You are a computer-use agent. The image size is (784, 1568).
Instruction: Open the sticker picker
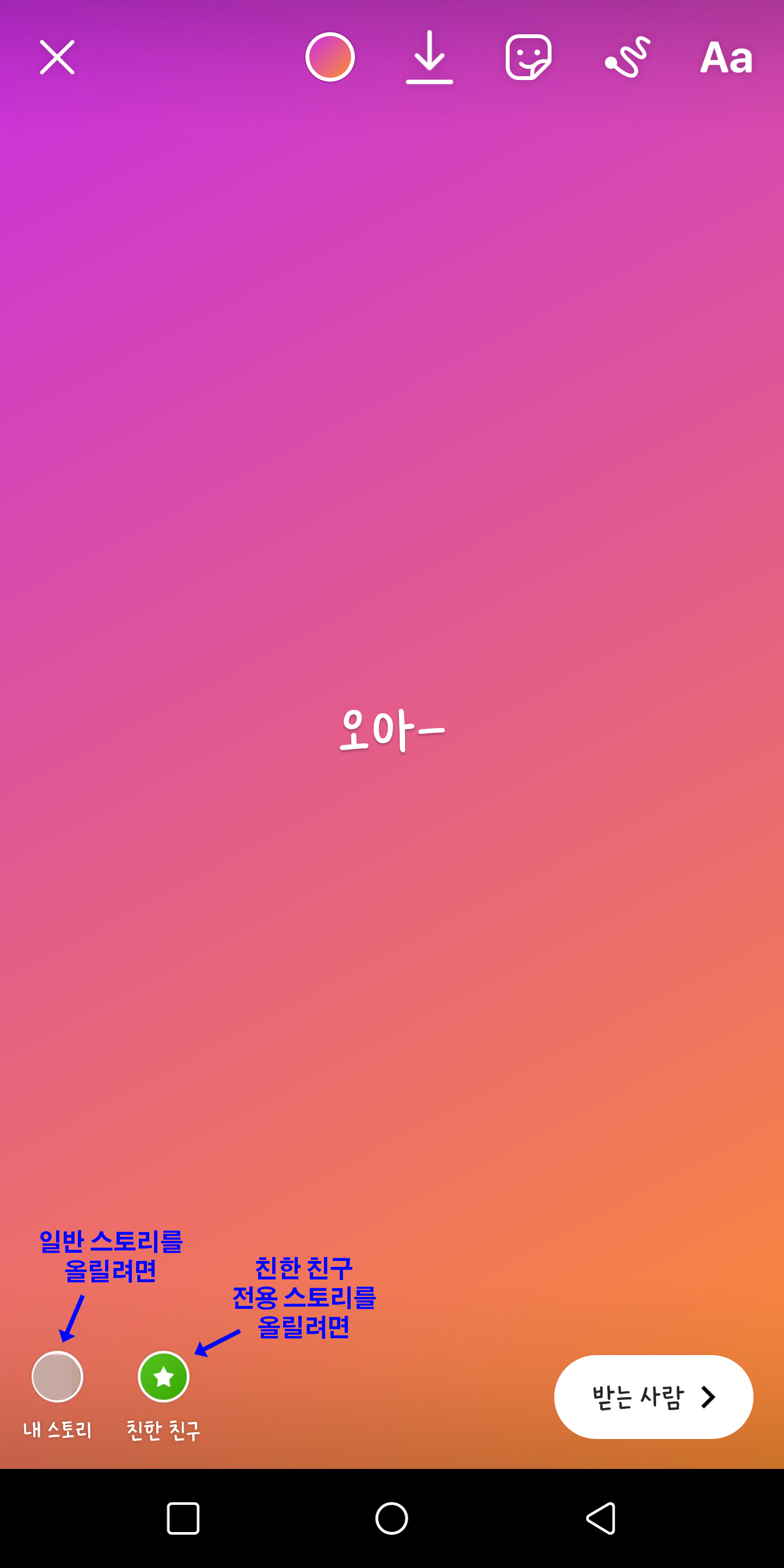[x=528, y=57]
